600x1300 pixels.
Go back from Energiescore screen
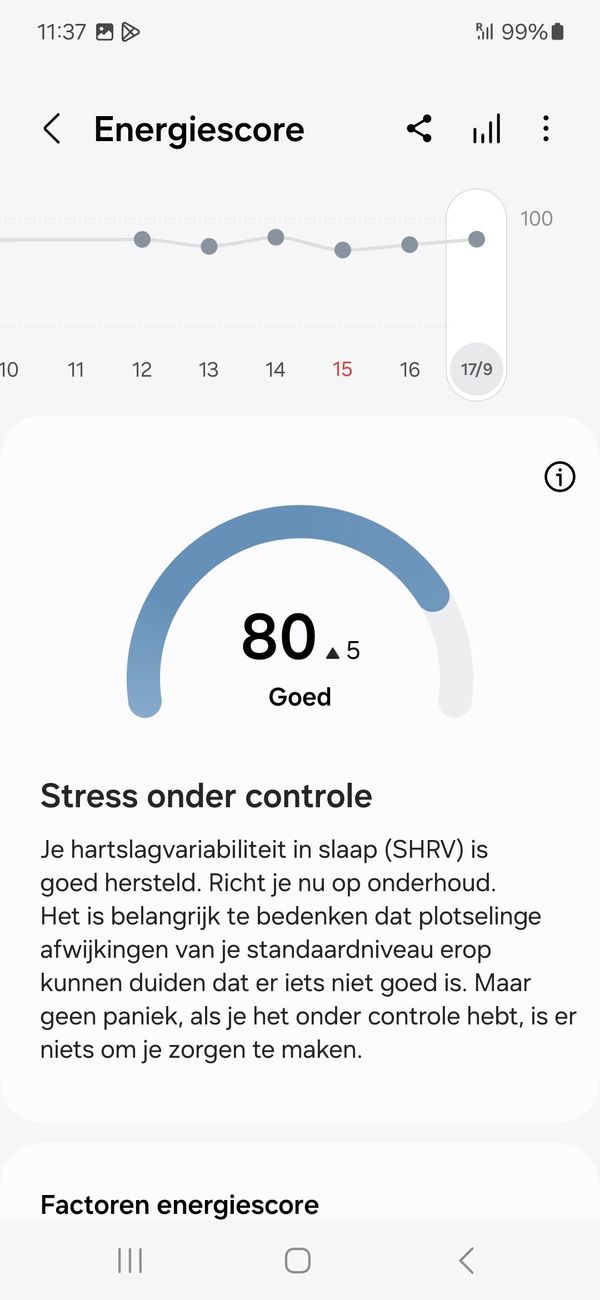coord(52,129)
